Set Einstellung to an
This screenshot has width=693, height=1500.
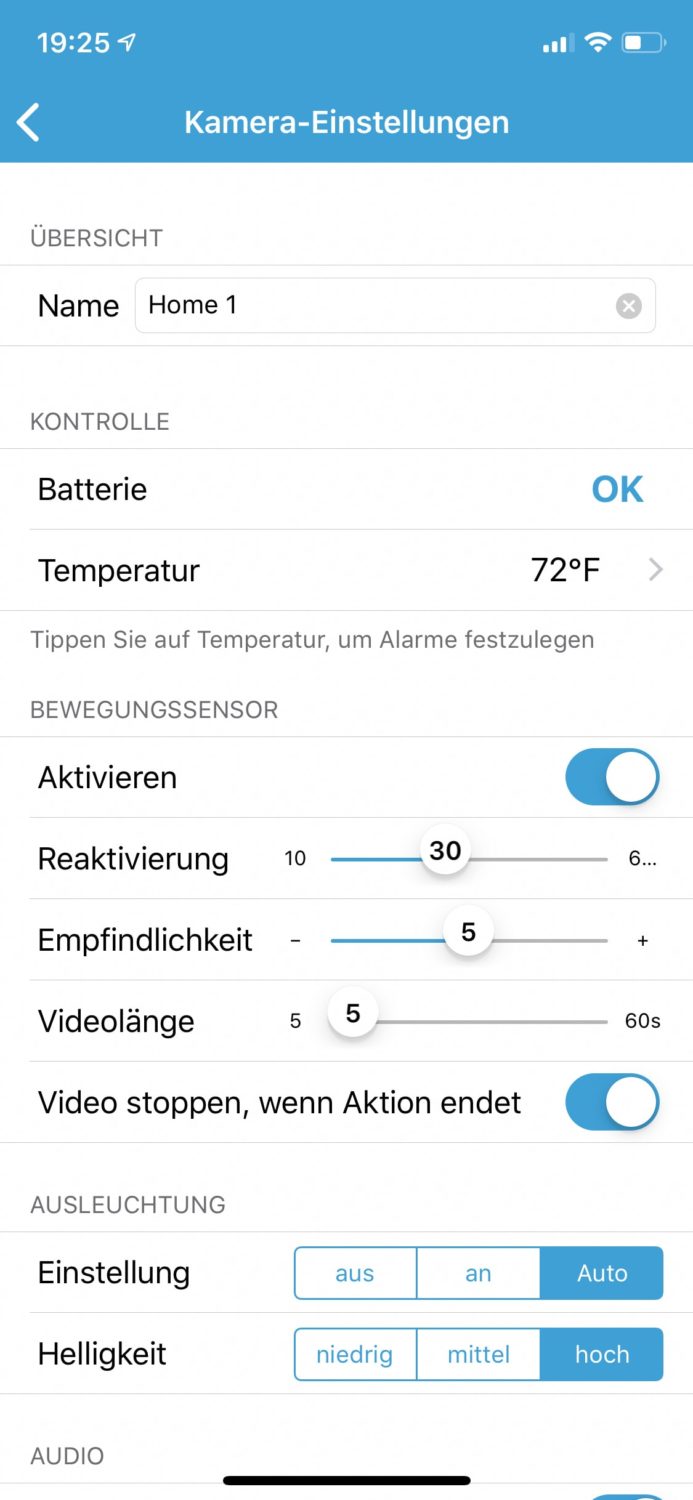click(478, 1273)
